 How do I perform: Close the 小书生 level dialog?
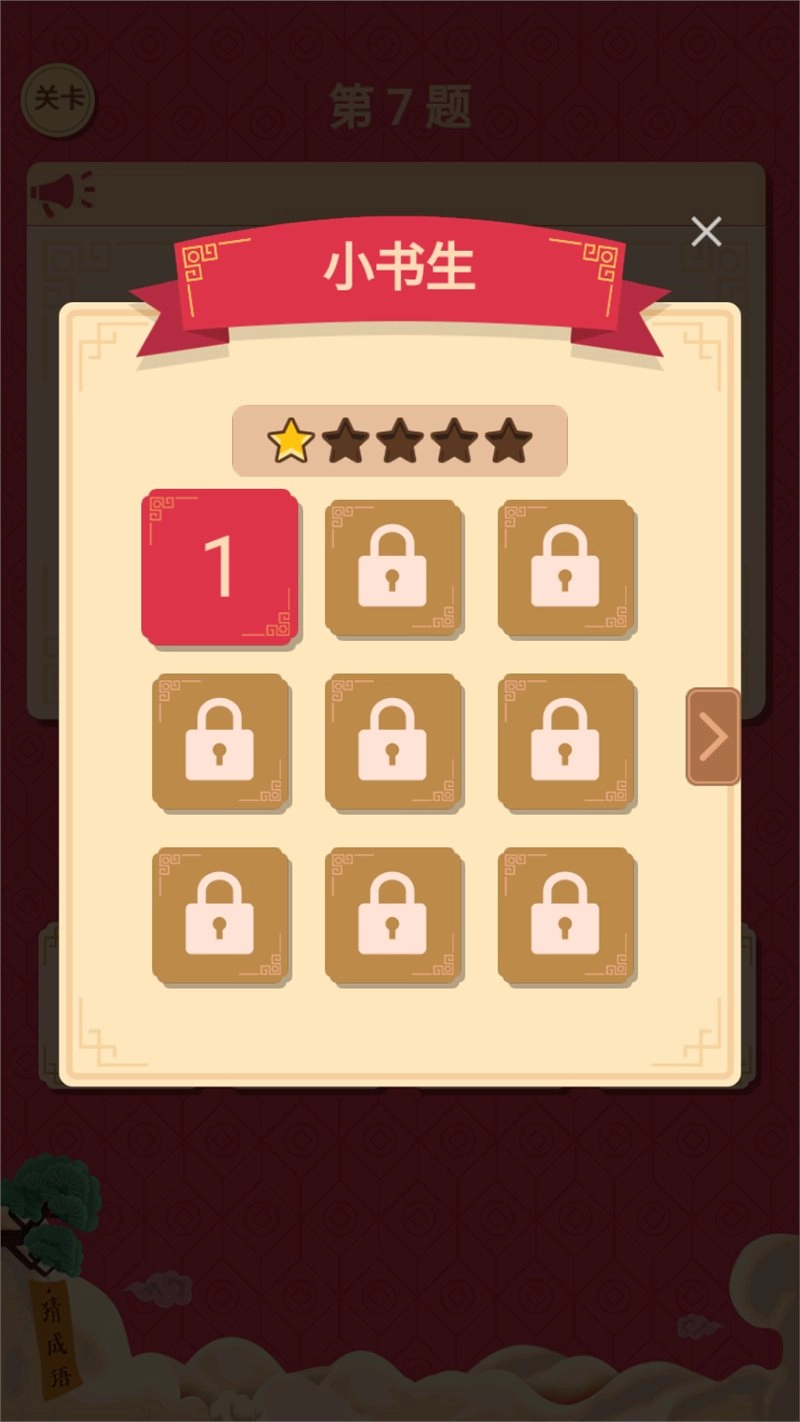point(706,232)
